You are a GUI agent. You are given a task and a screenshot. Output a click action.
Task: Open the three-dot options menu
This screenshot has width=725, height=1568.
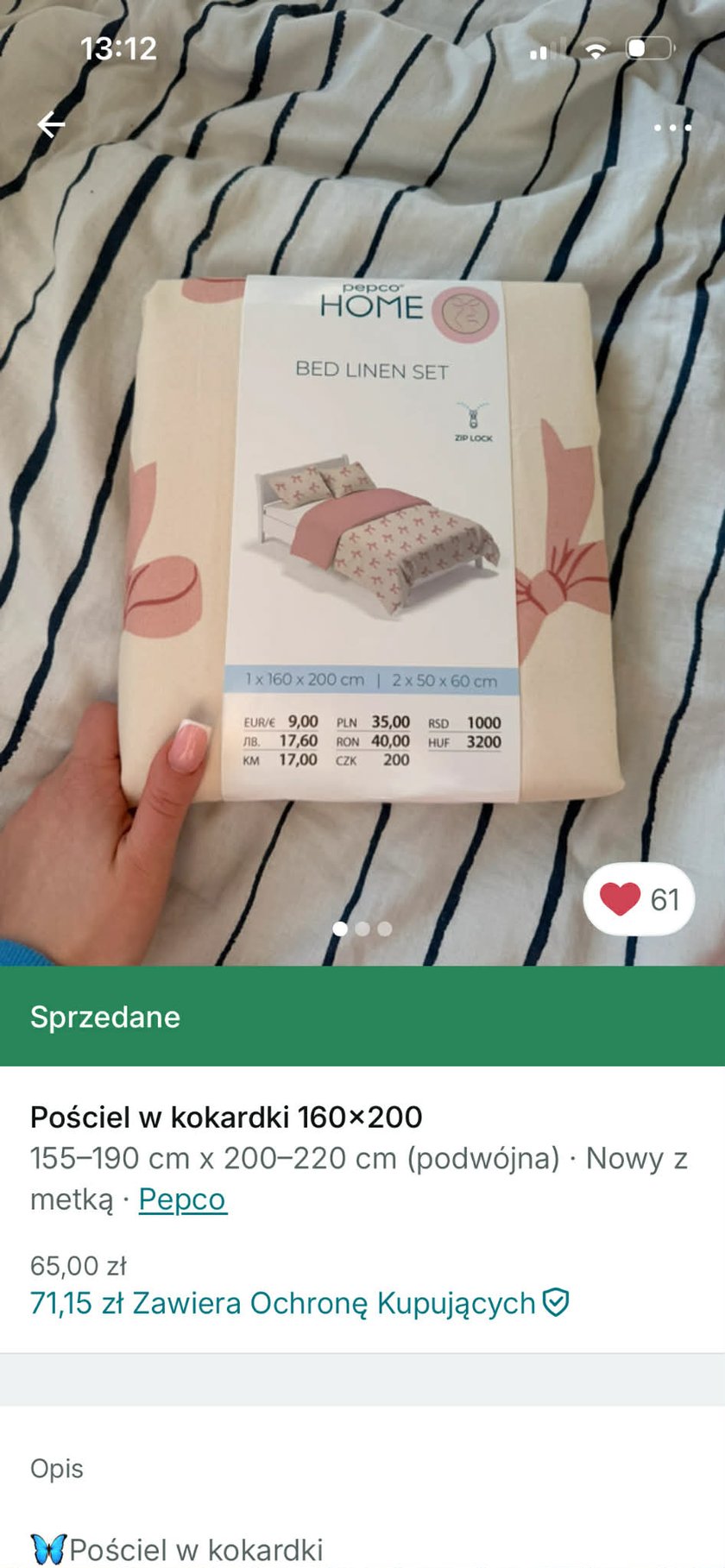point(672,128)
